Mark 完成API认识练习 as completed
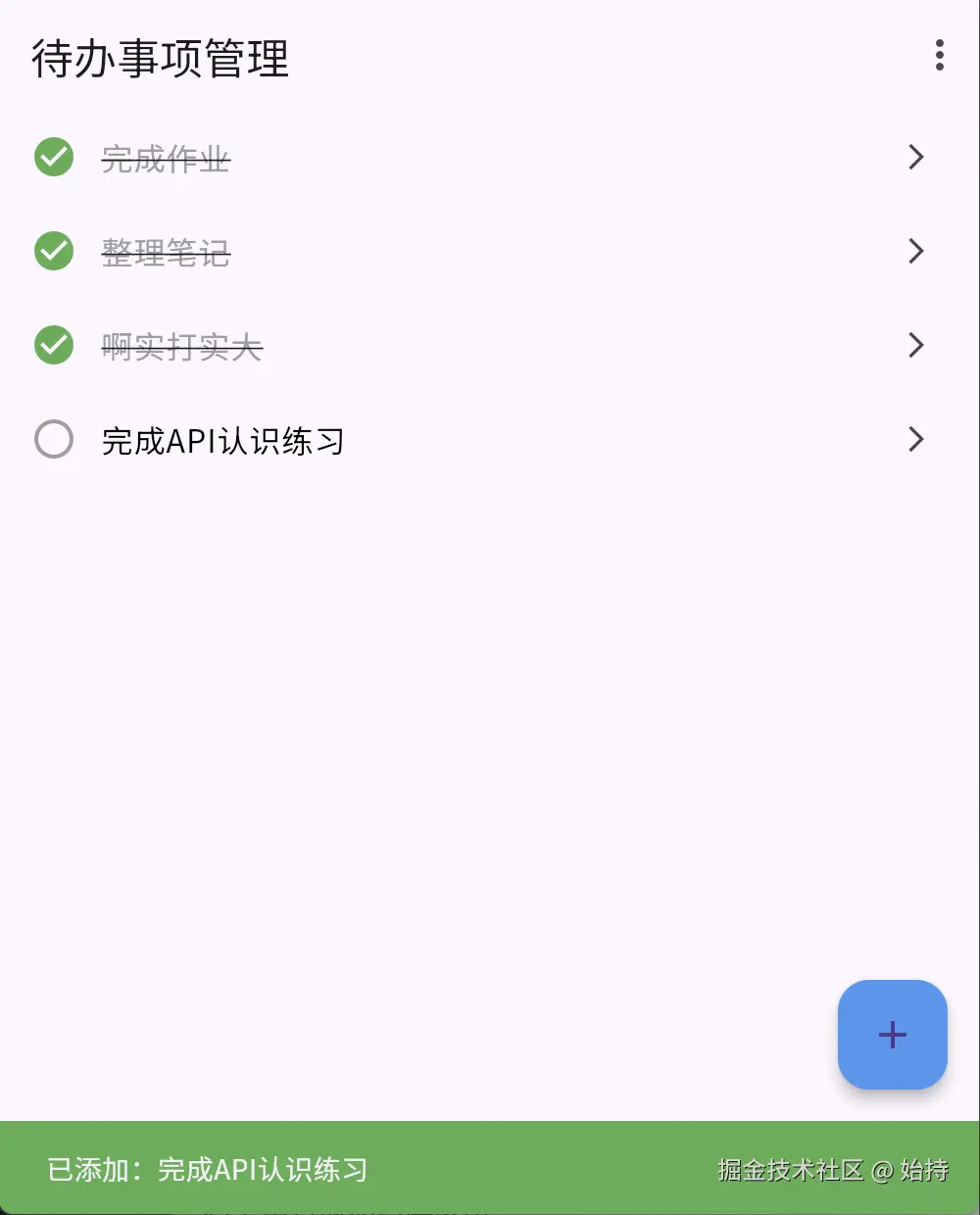 pos(54,439)
